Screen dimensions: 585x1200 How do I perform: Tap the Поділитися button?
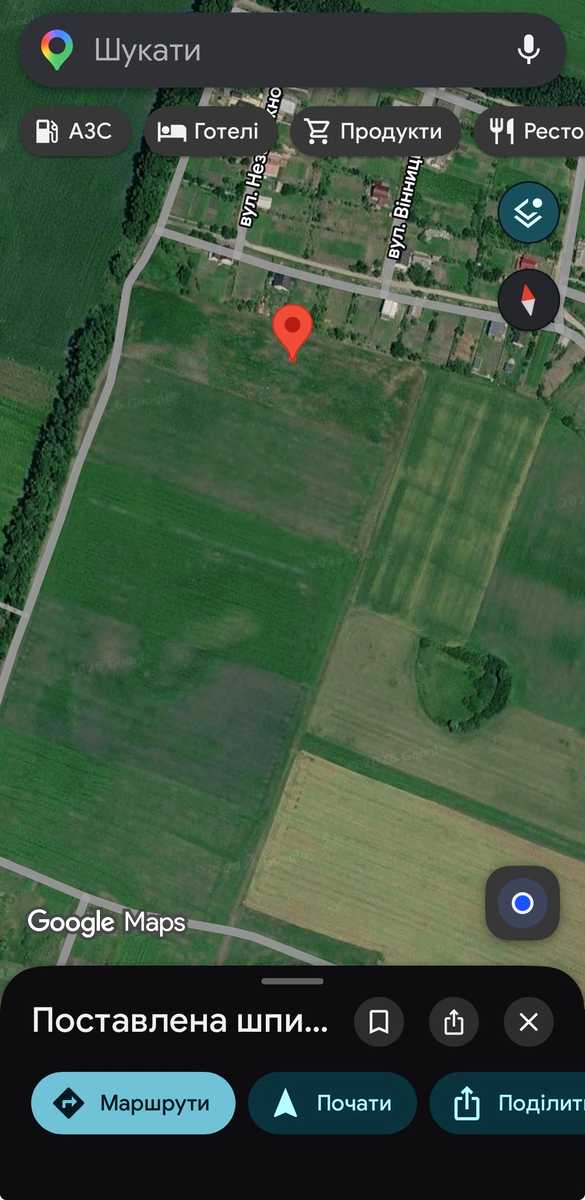click(508, 1103)
